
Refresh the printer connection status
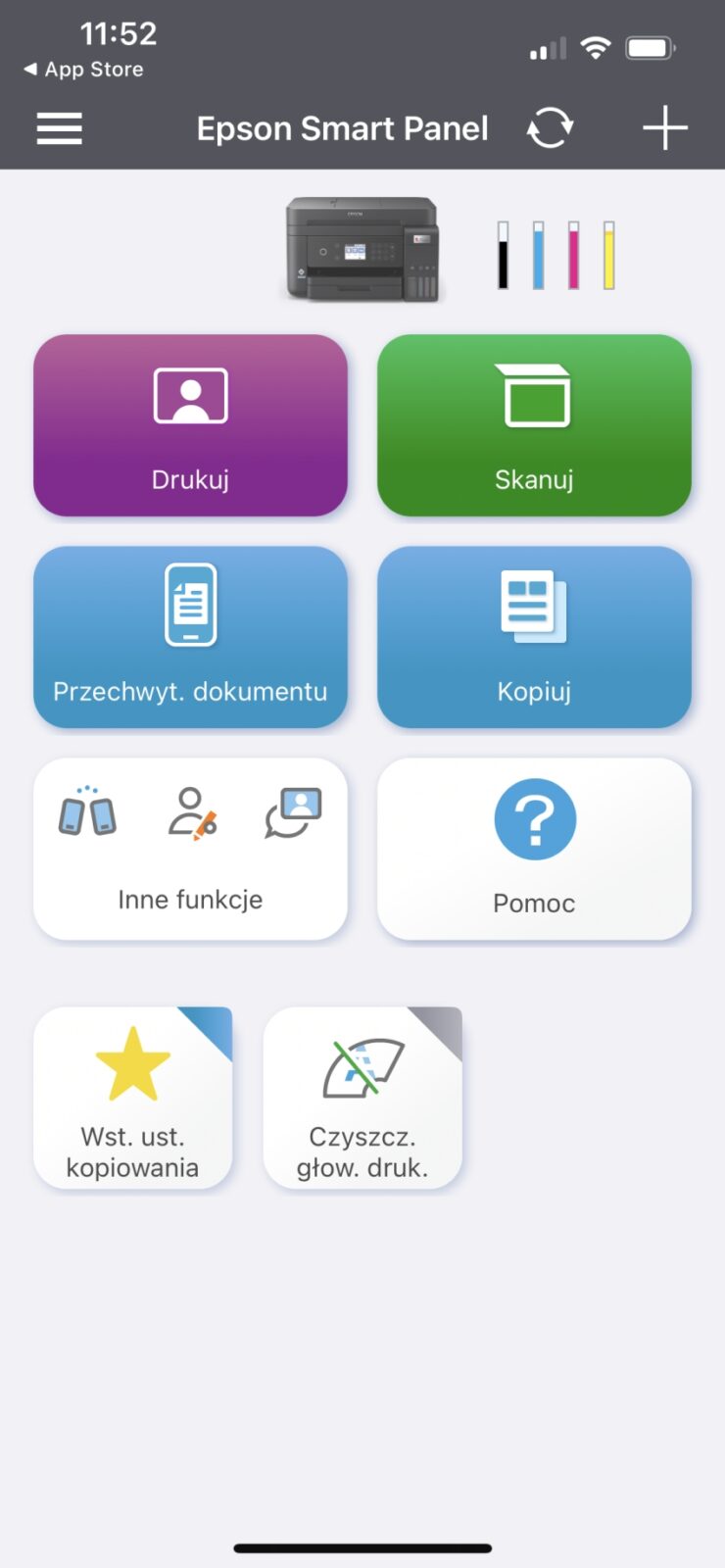pos(550,128)
